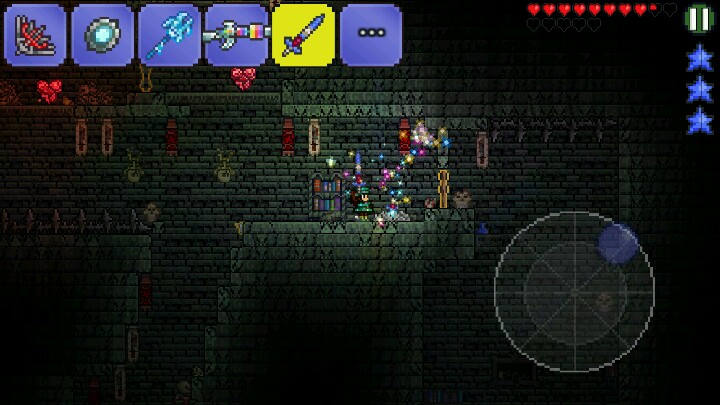Tap the virtual joystick pad
The image size is (720, 405).
574,291
